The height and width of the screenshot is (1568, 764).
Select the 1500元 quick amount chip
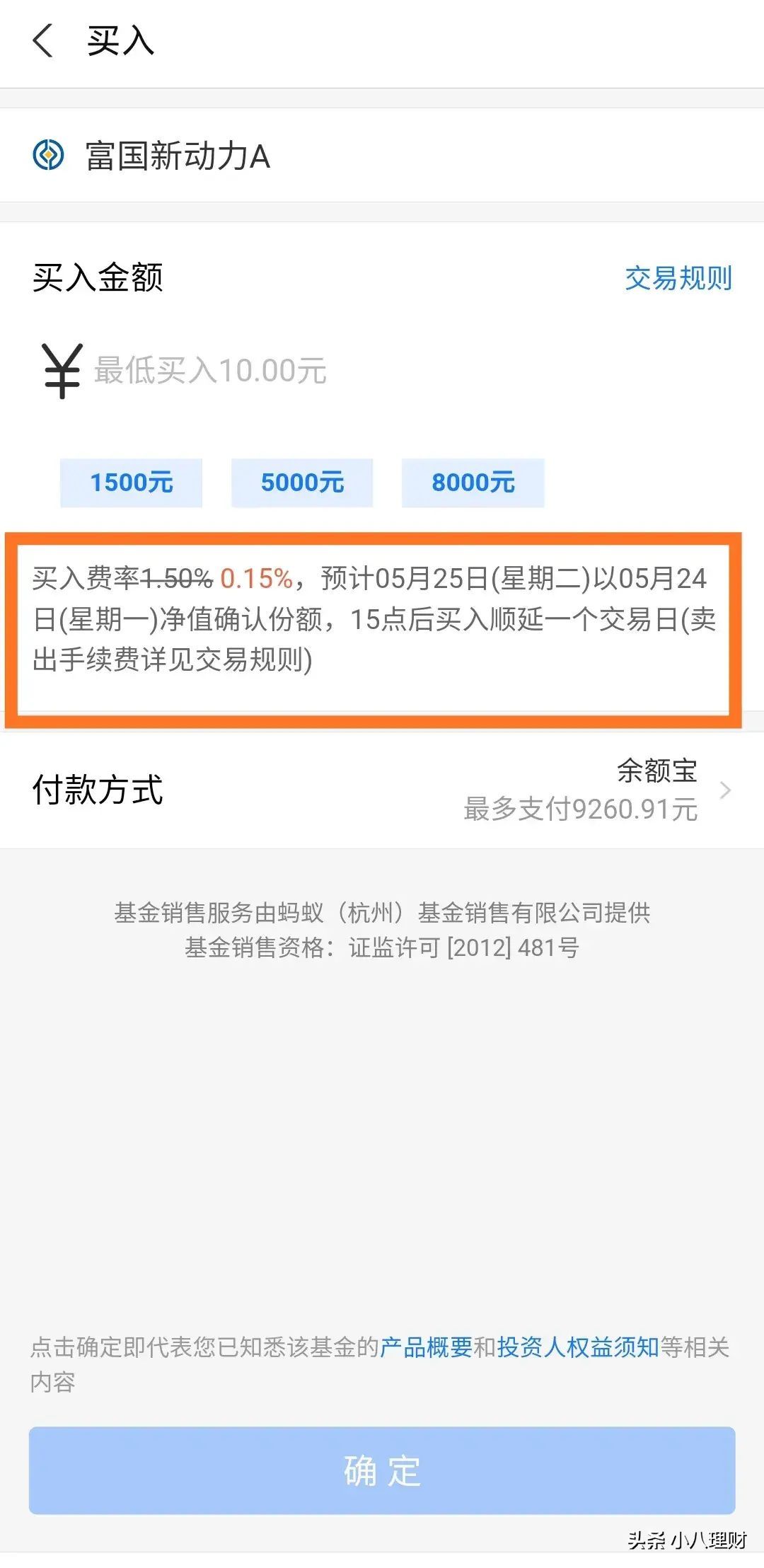pyautogui.click(x=132, y=483)
